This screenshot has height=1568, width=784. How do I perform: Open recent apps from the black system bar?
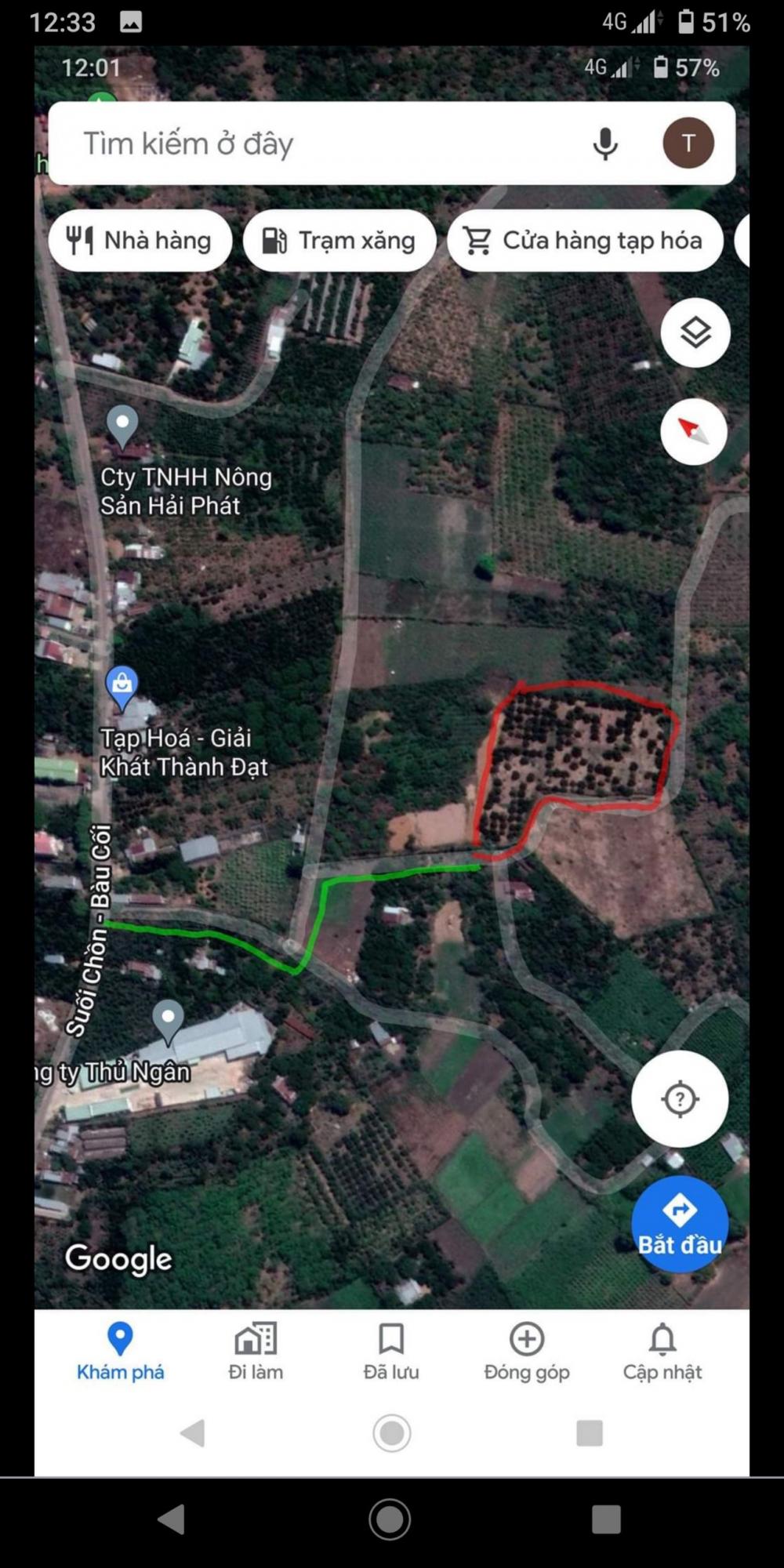coord(606,1519)
